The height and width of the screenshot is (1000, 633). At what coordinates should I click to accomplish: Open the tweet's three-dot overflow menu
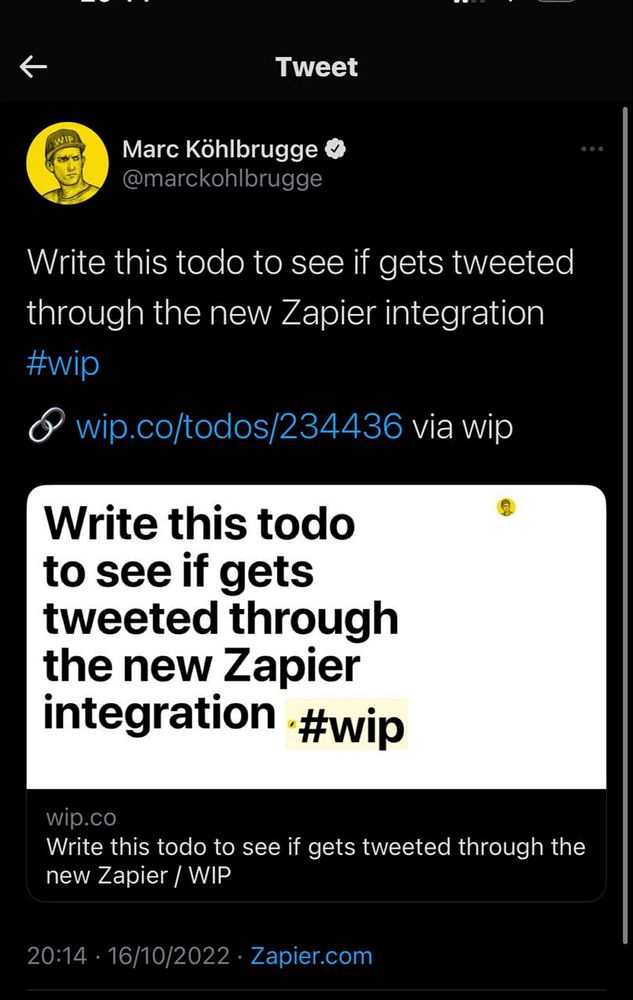click(x=592, y=149)
